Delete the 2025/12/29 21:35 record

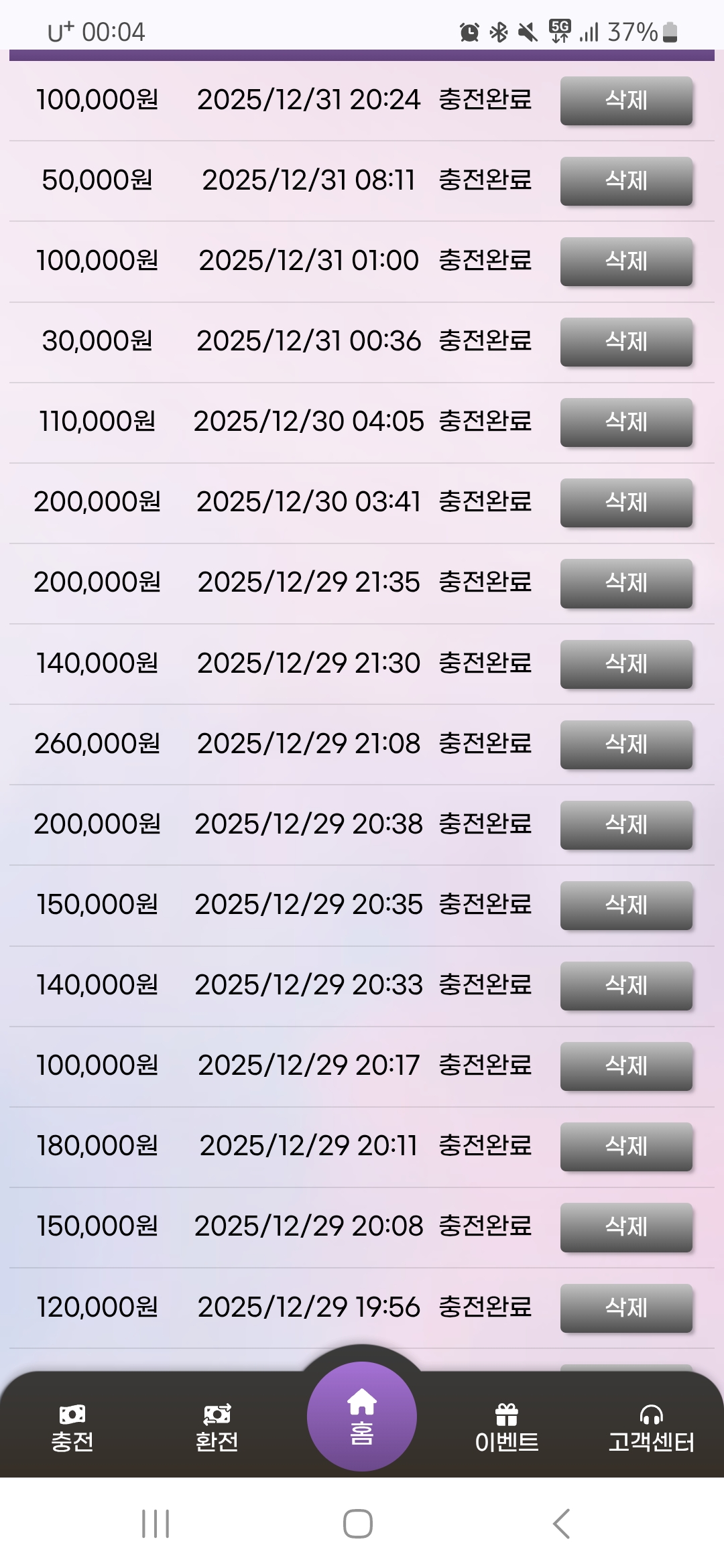[626, 583]
